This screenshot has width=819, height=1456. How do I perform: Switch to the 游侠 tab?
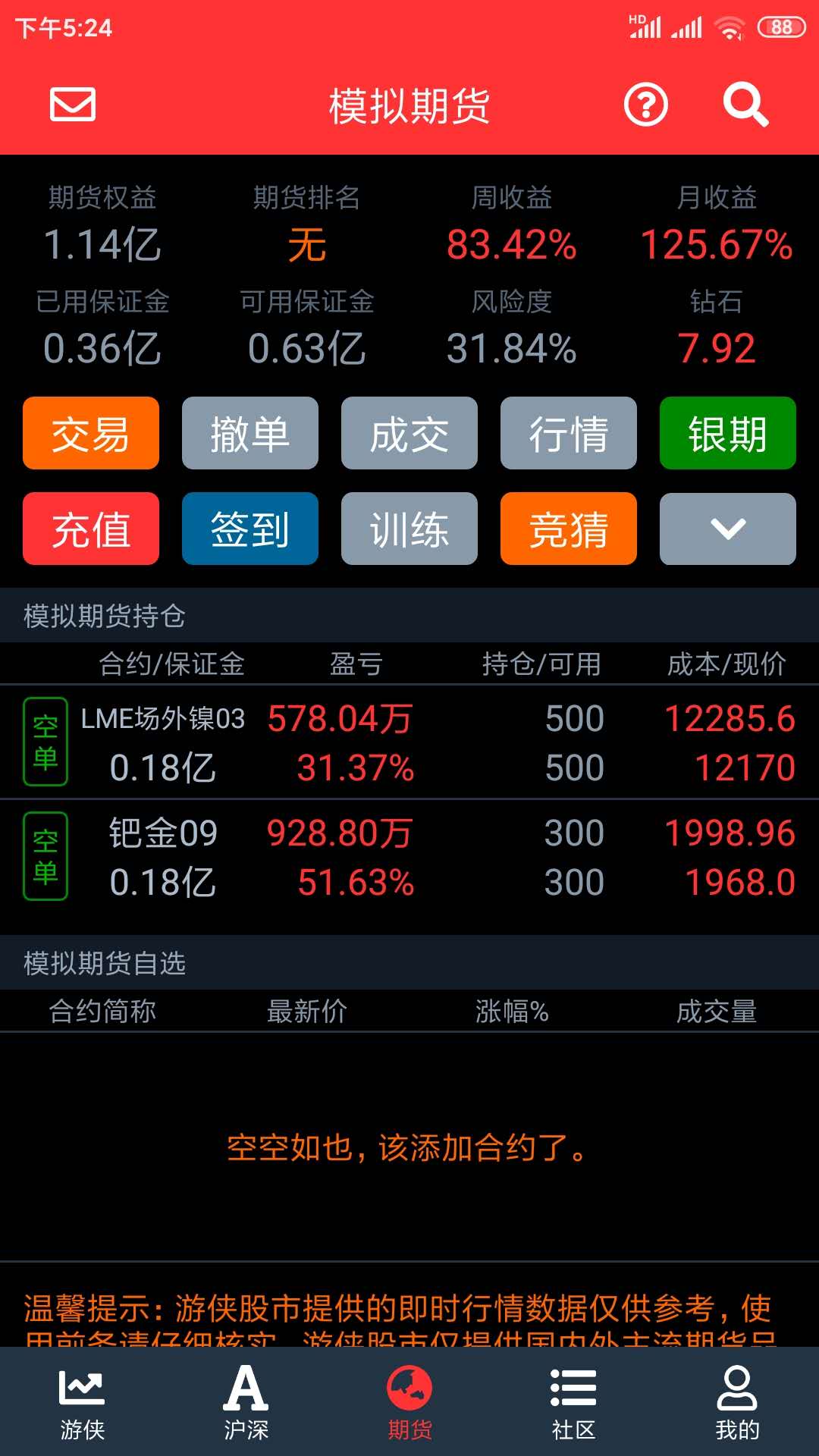[x=82, y=1403]
